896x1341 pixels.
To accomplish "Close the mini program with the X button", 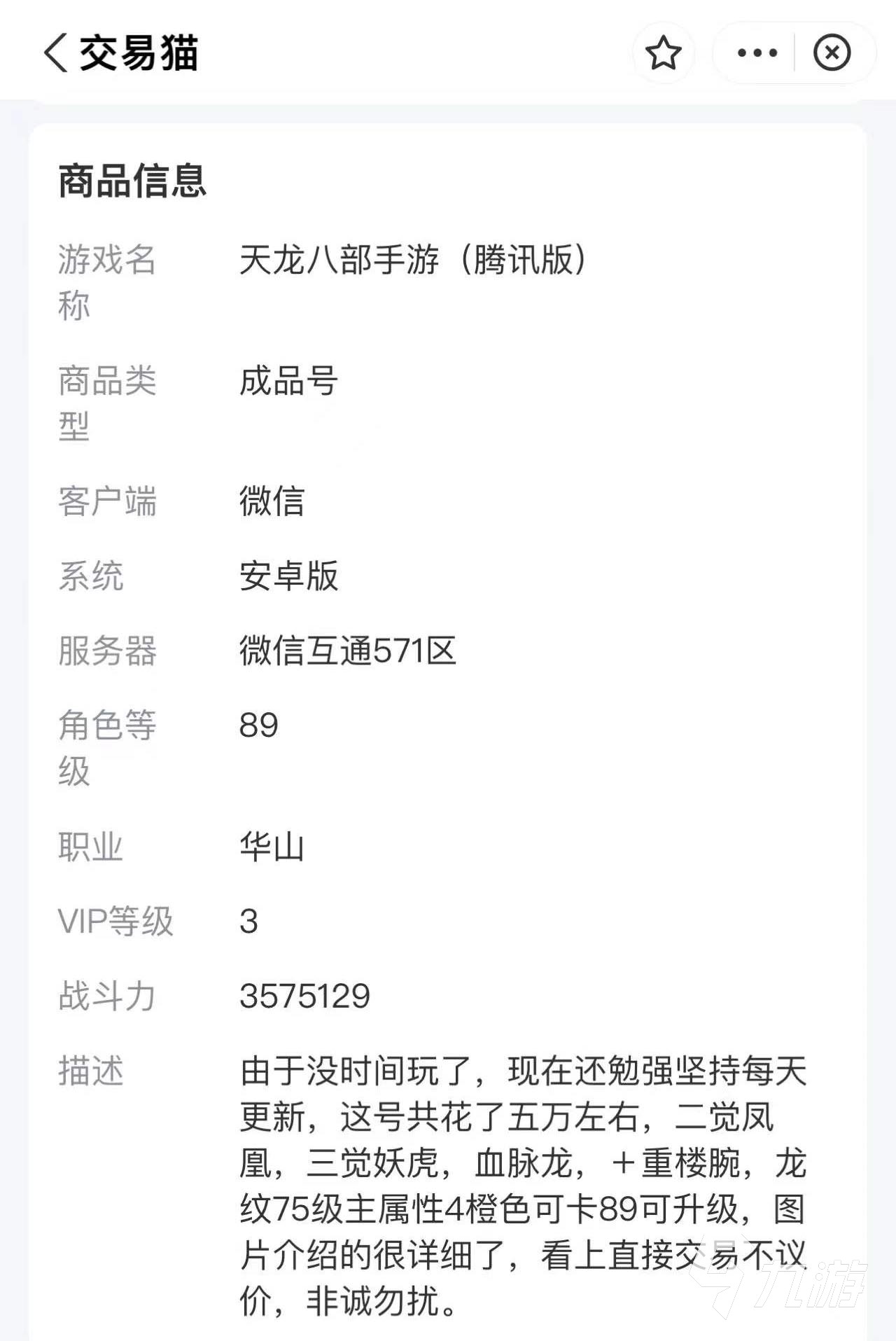I will point(832,53).
